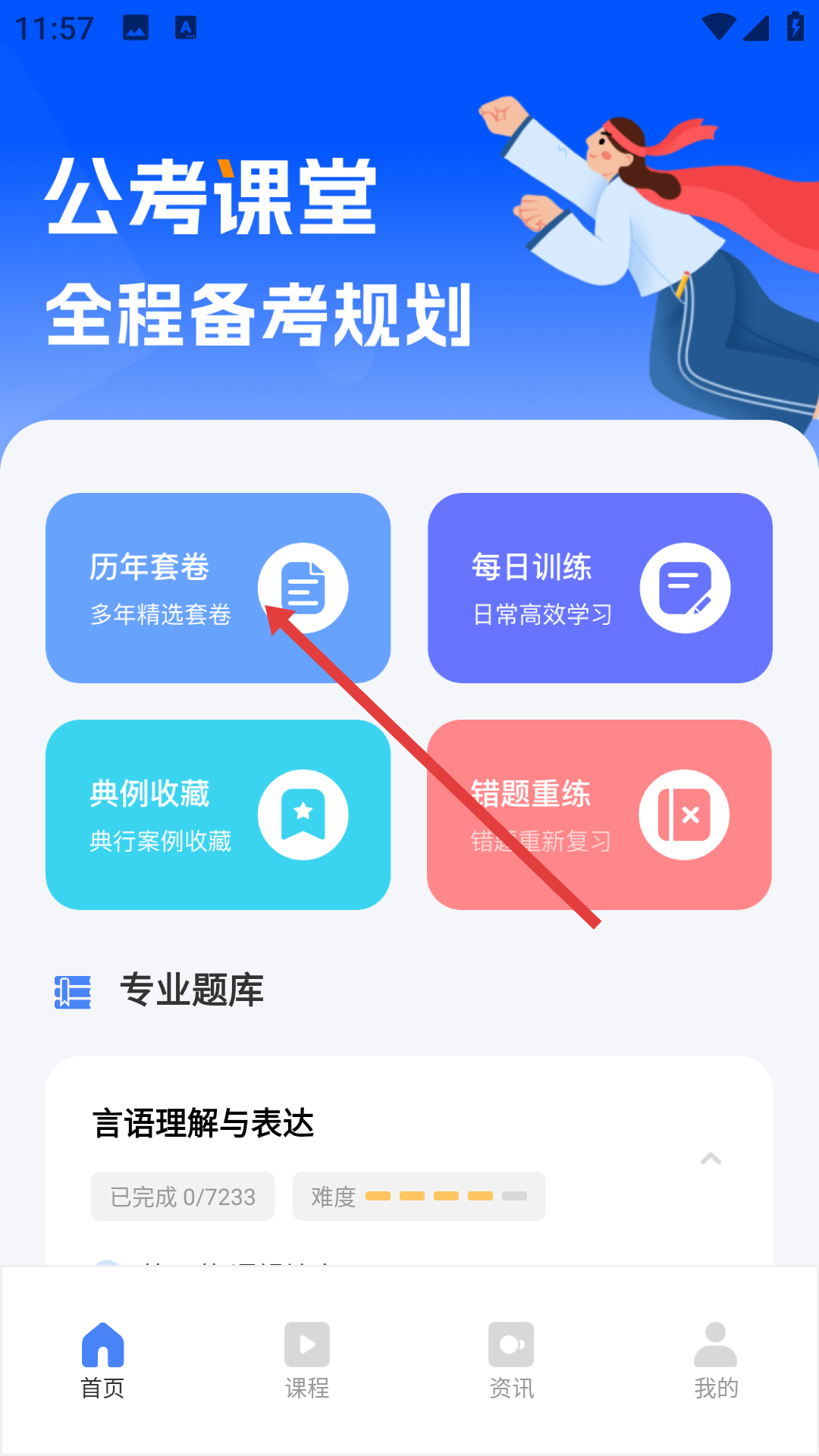Open the 每日训练 card
Image resolution: width=819 pixels, height=1456 pixels.
(x=600, y=588)
